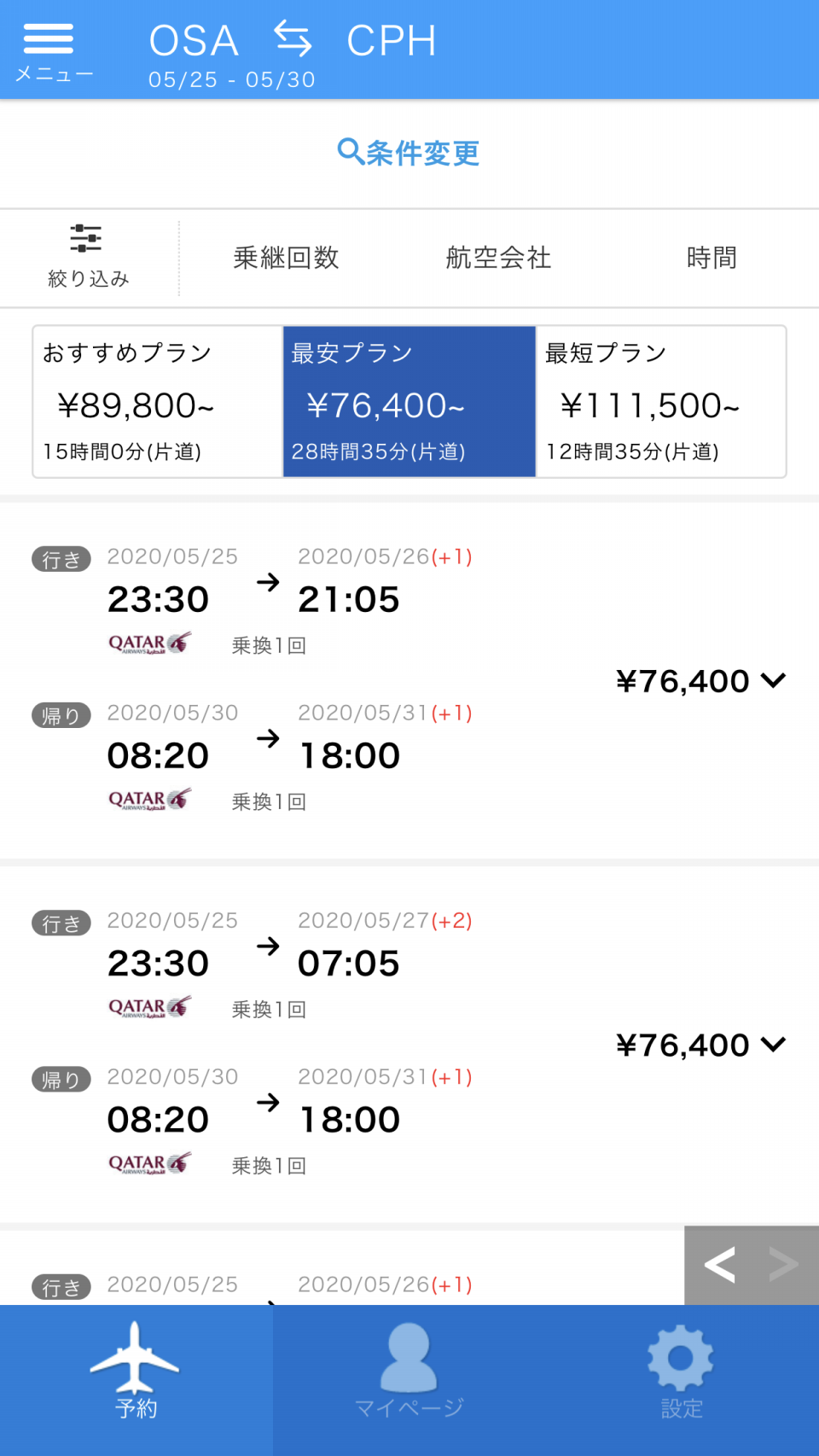This screenshot has height=1456, width=819.
Task: Switch to the 設定 tab
Action: pyautogui.click(x=682, y=1380)
